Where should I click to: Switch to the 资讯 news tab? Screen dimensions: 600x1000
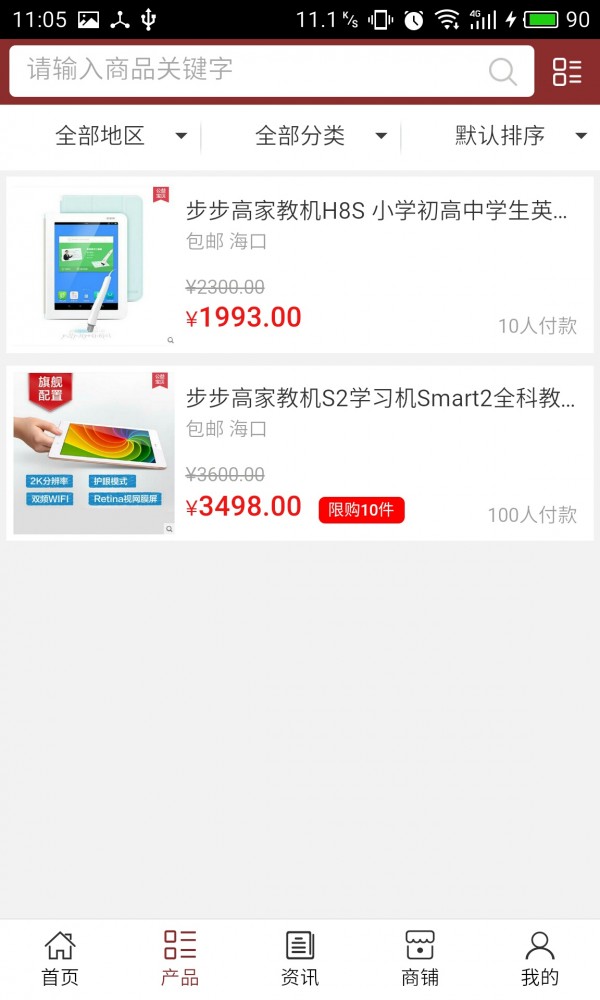300,958
